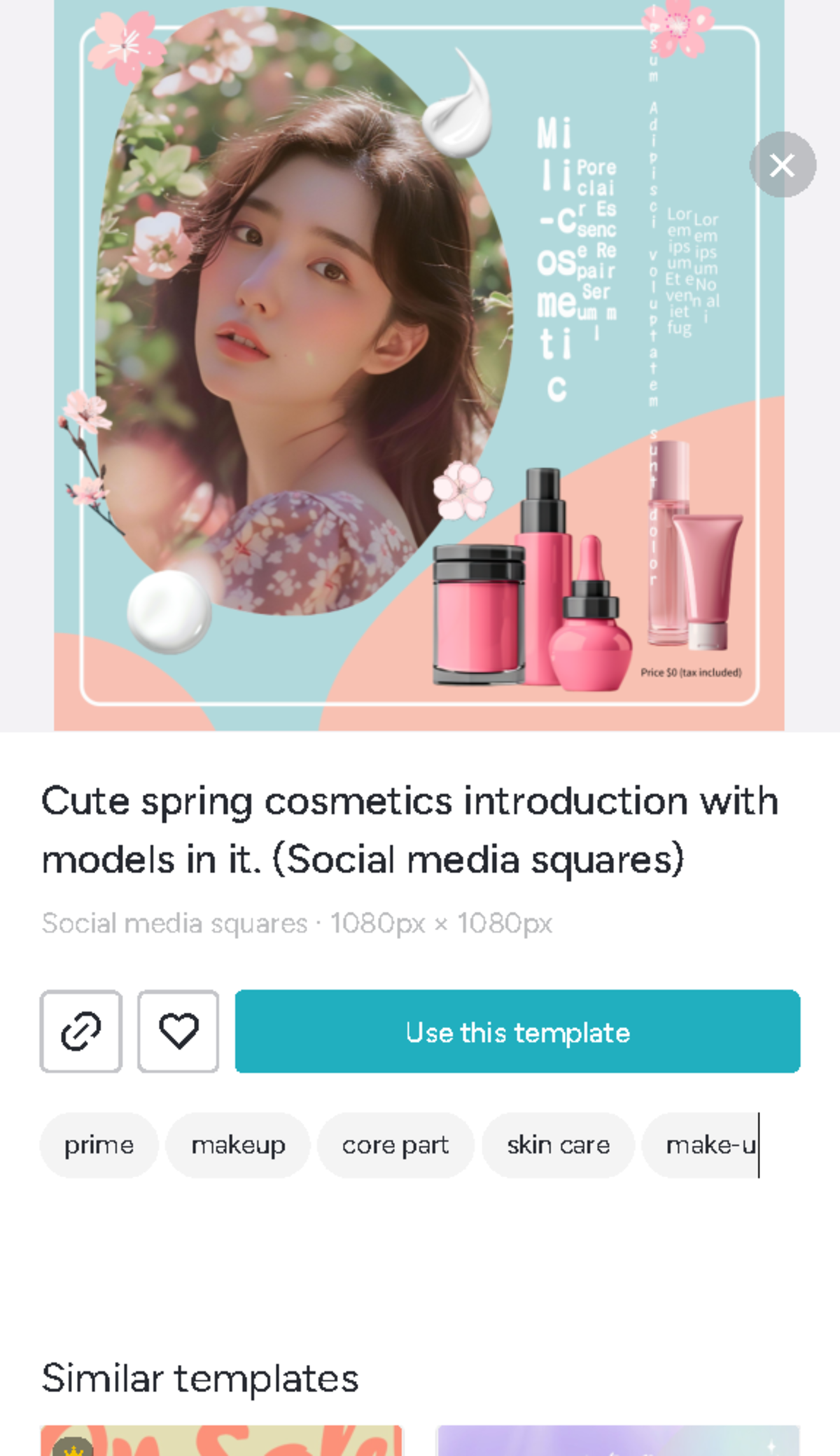Favorite this template using the heart icon
840x1456 pixels.
click(178, 1032)
